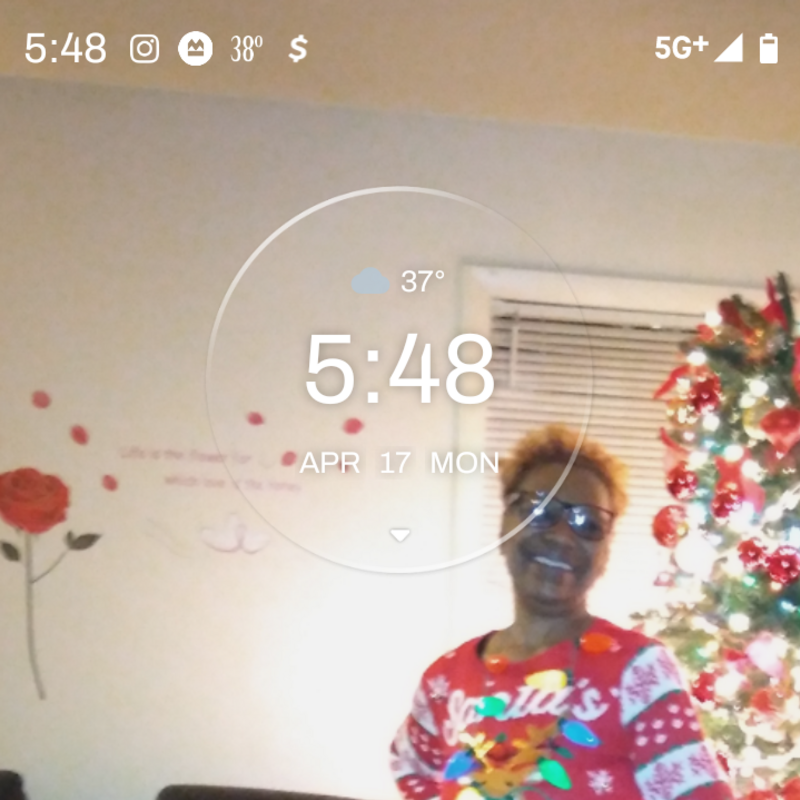Expand the widget using the down arrow
Image resolution: width=800 pixels, height=800 pixels.
[x=399, y=536]
